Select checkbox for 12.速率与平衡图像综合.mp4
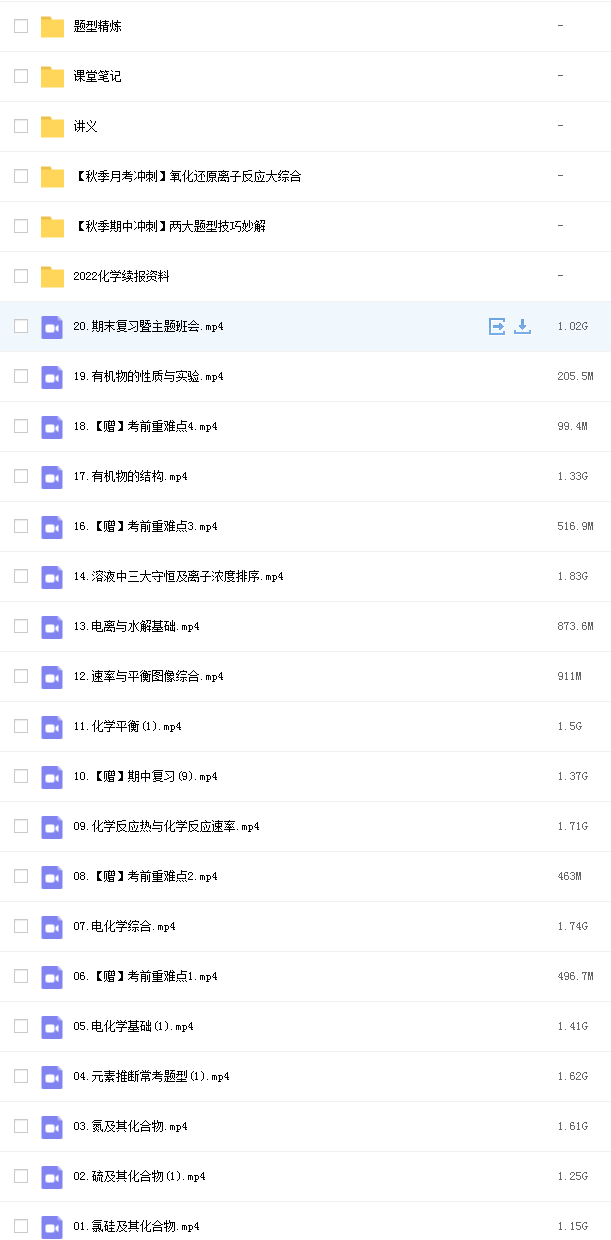Screen dimensions: 611x1240 tap(21, 676)
